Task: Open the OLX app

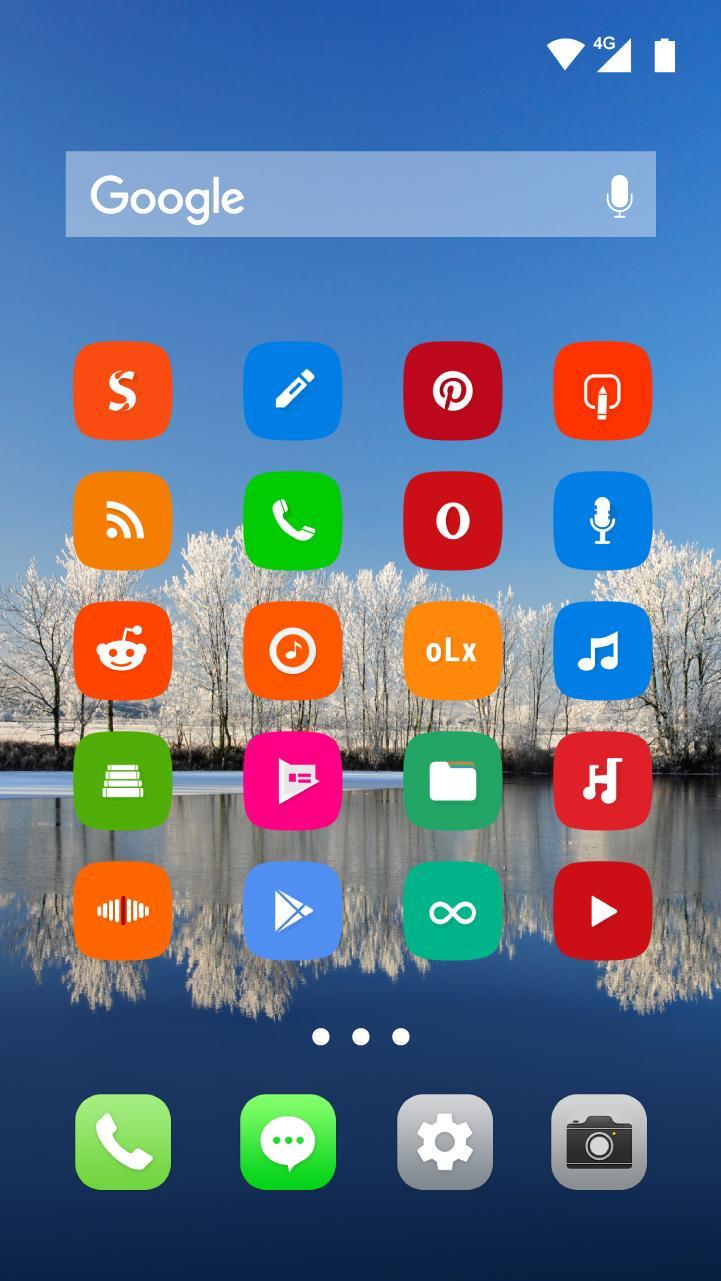Action: pyautogui.click(x=452, y=651)
